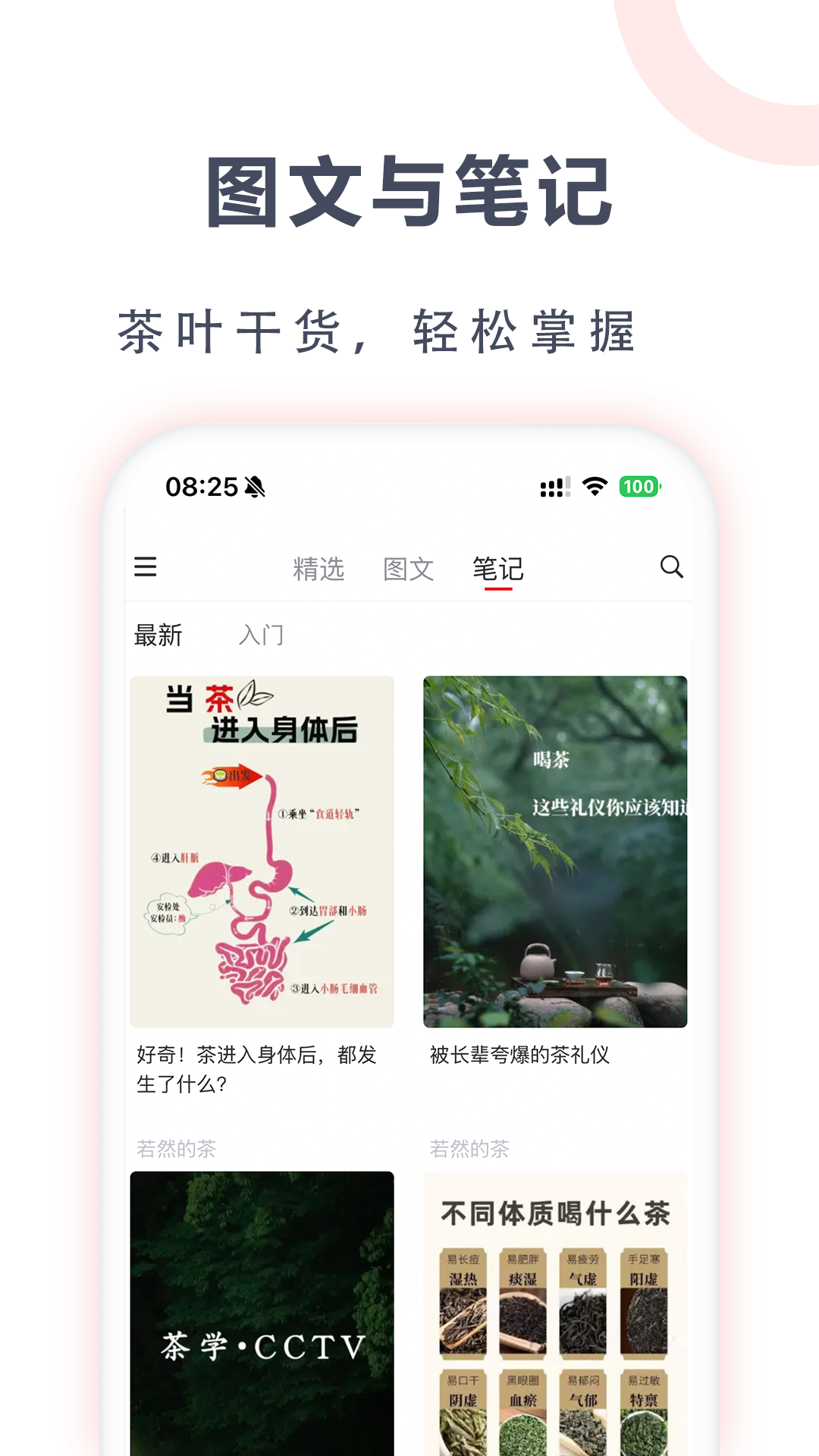Tap the muted notifications bell icon
The width and height of the screenshot is (819, 1456).
click(256, 488)
